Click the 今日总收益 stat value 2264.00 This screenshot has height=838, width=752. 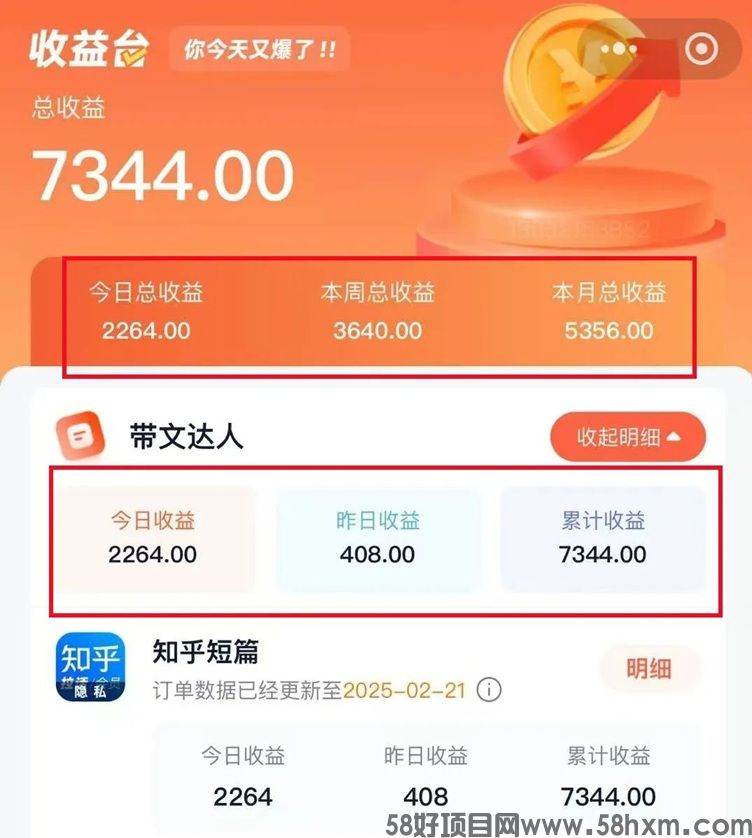point(146,331)
